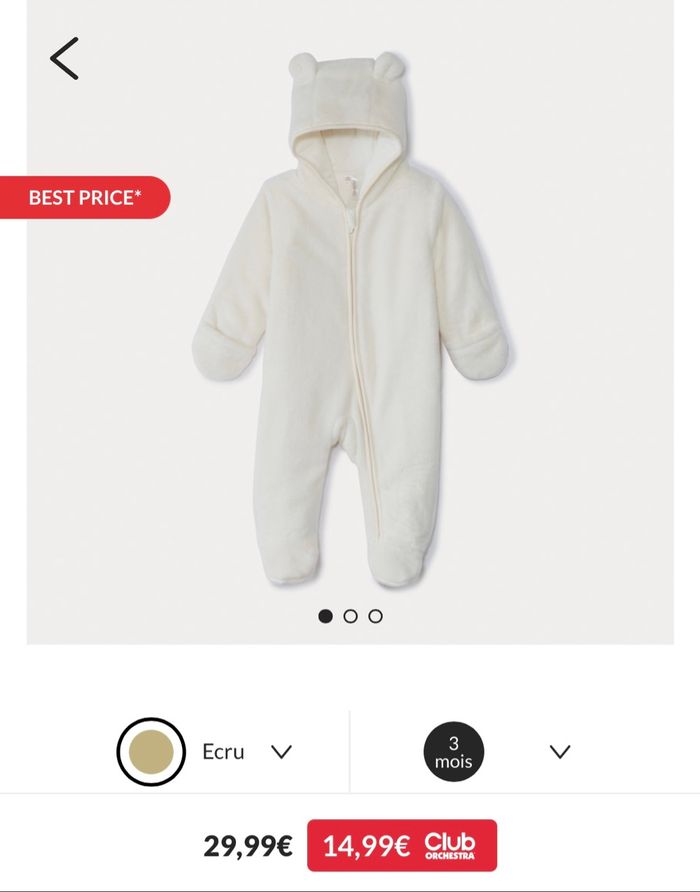Viewport: 700px width, 892px height.
Task: Open the 3 mois size dropdown
Action: [560, 752]
